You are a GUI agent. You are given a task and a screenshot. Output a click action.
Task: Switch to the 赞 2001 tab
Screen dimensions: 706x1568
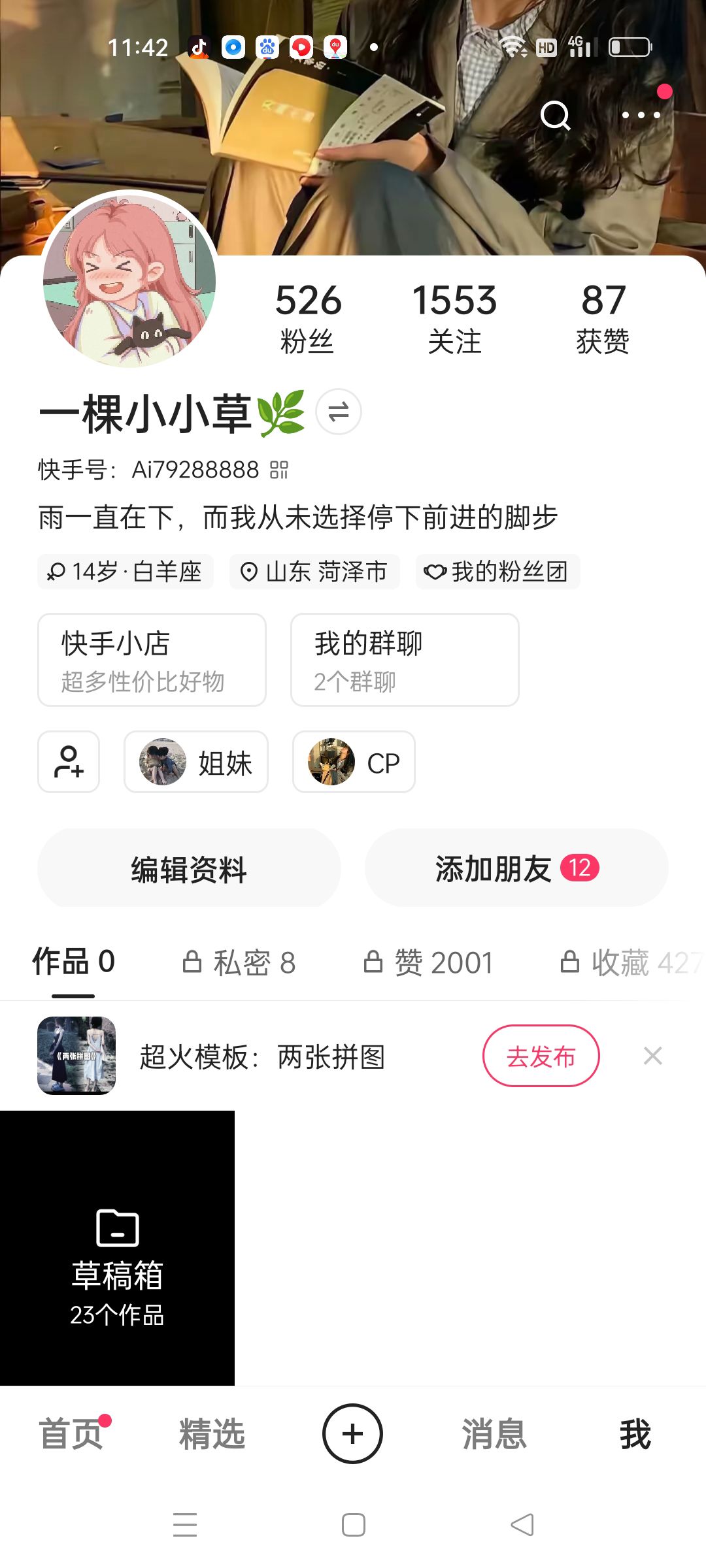[x=429, y=962]
